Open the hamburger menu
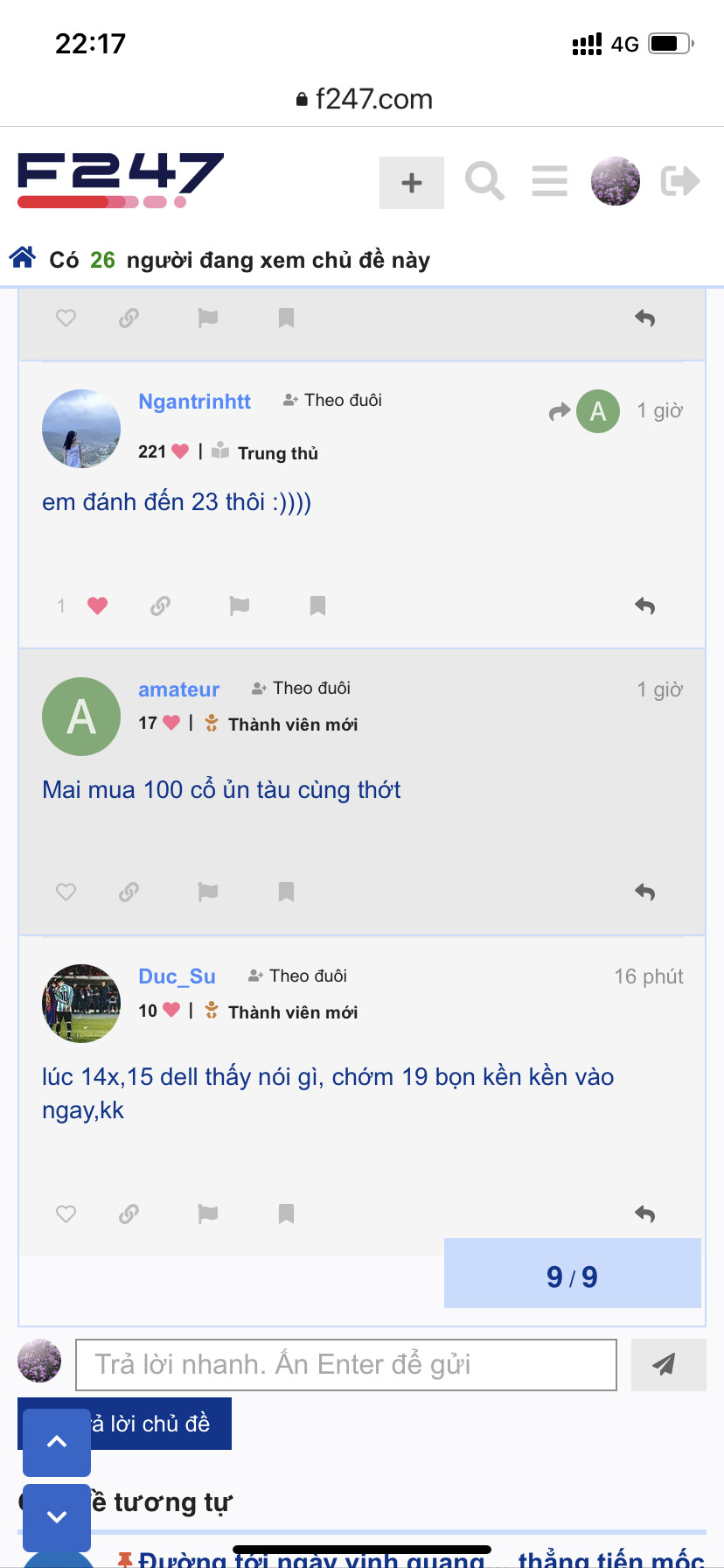Image resolution: width=724 pixels, height=1568 pixels. point(549,182)
